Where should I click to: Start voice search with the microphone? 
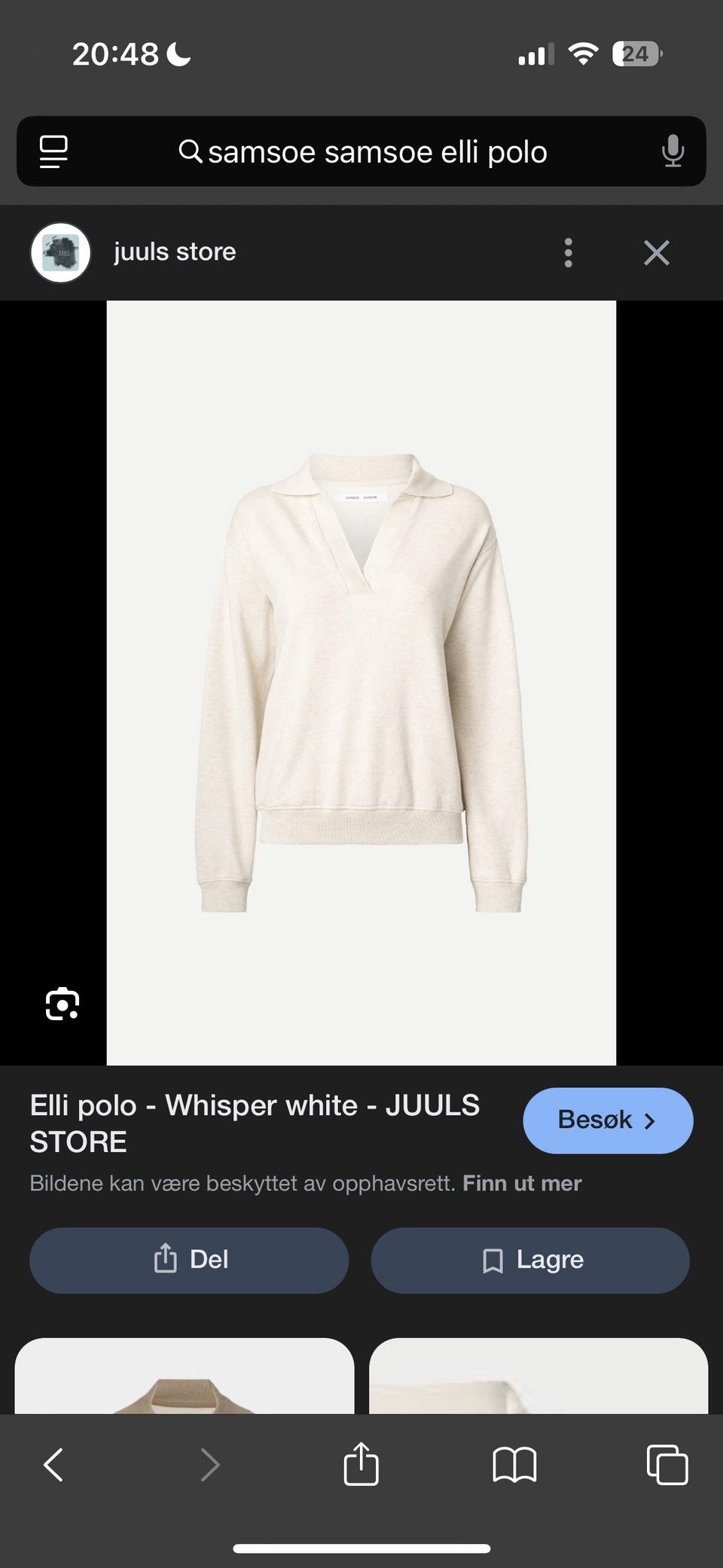pos(672,151)
